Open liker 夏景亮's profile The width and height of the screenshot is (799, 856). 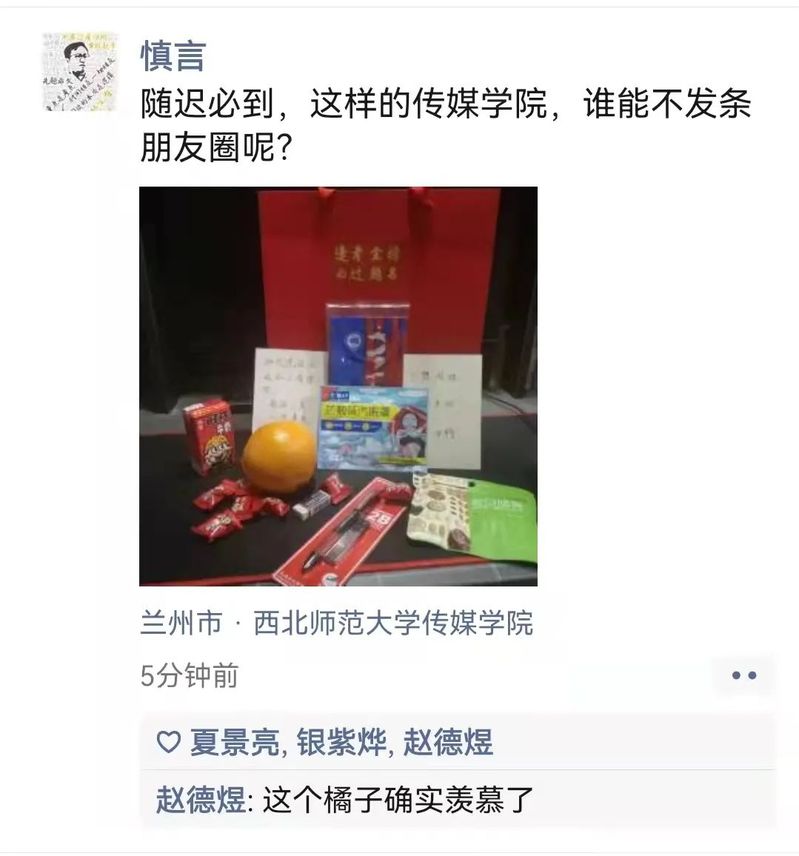(x=235, y=742)
